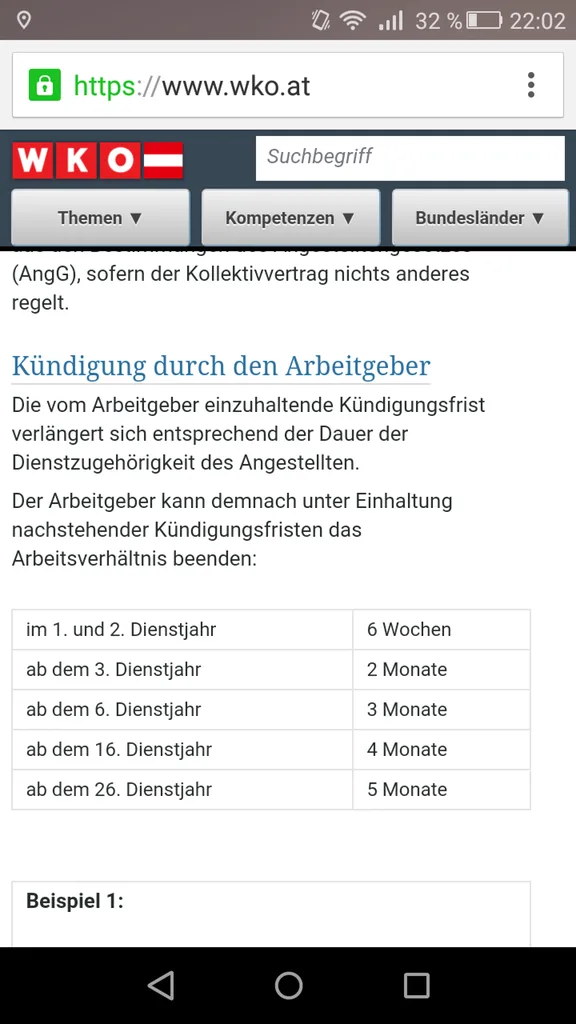
Task: Go back with the system back button
Action: (161, 985)
